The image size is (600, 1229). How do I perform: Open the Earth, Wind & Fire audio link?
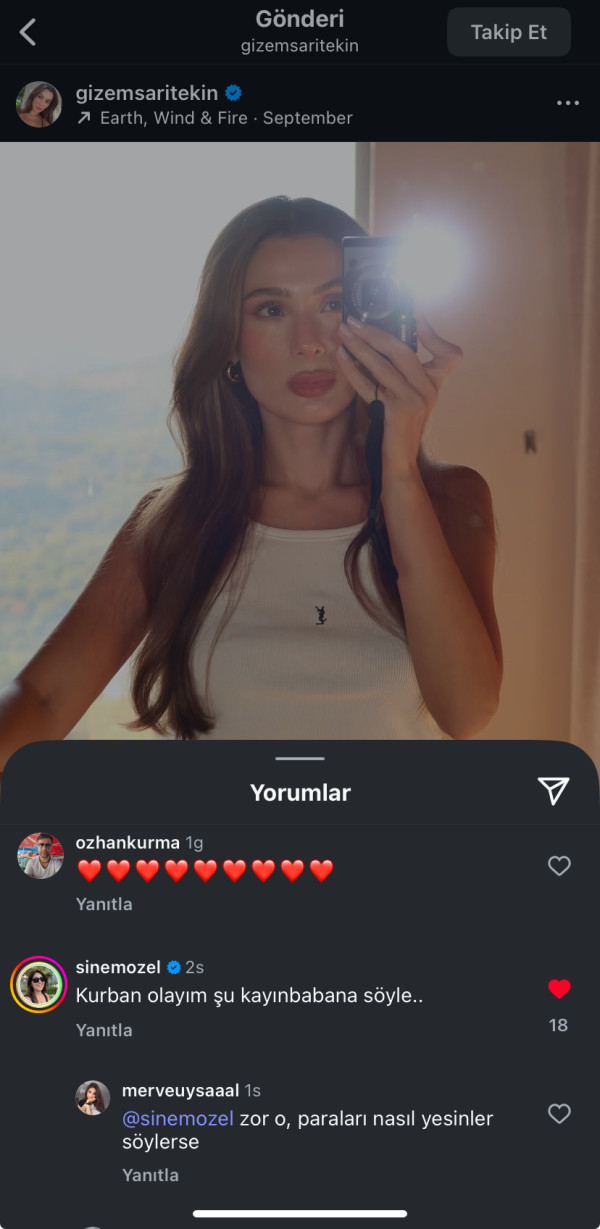click(215, 118)
